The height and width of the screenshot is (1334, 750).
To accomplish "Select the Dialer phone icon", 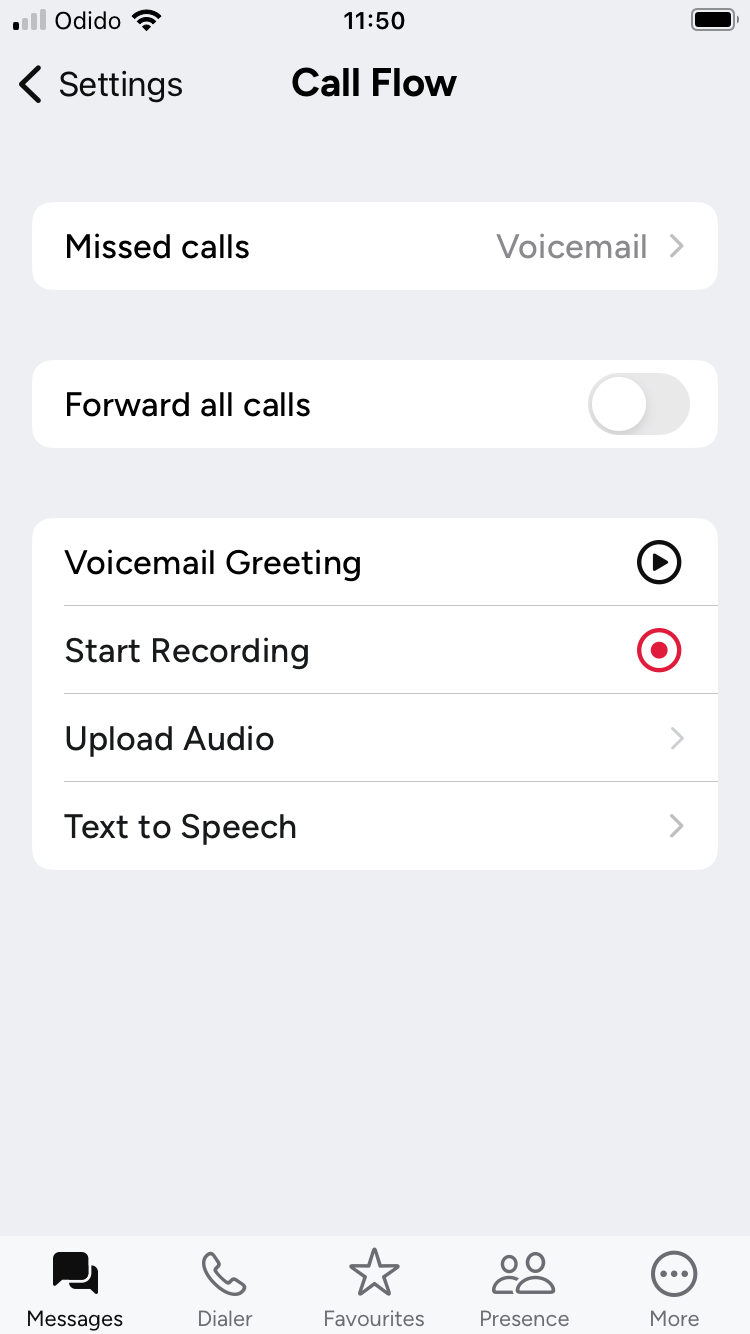I will (224, 1274).
